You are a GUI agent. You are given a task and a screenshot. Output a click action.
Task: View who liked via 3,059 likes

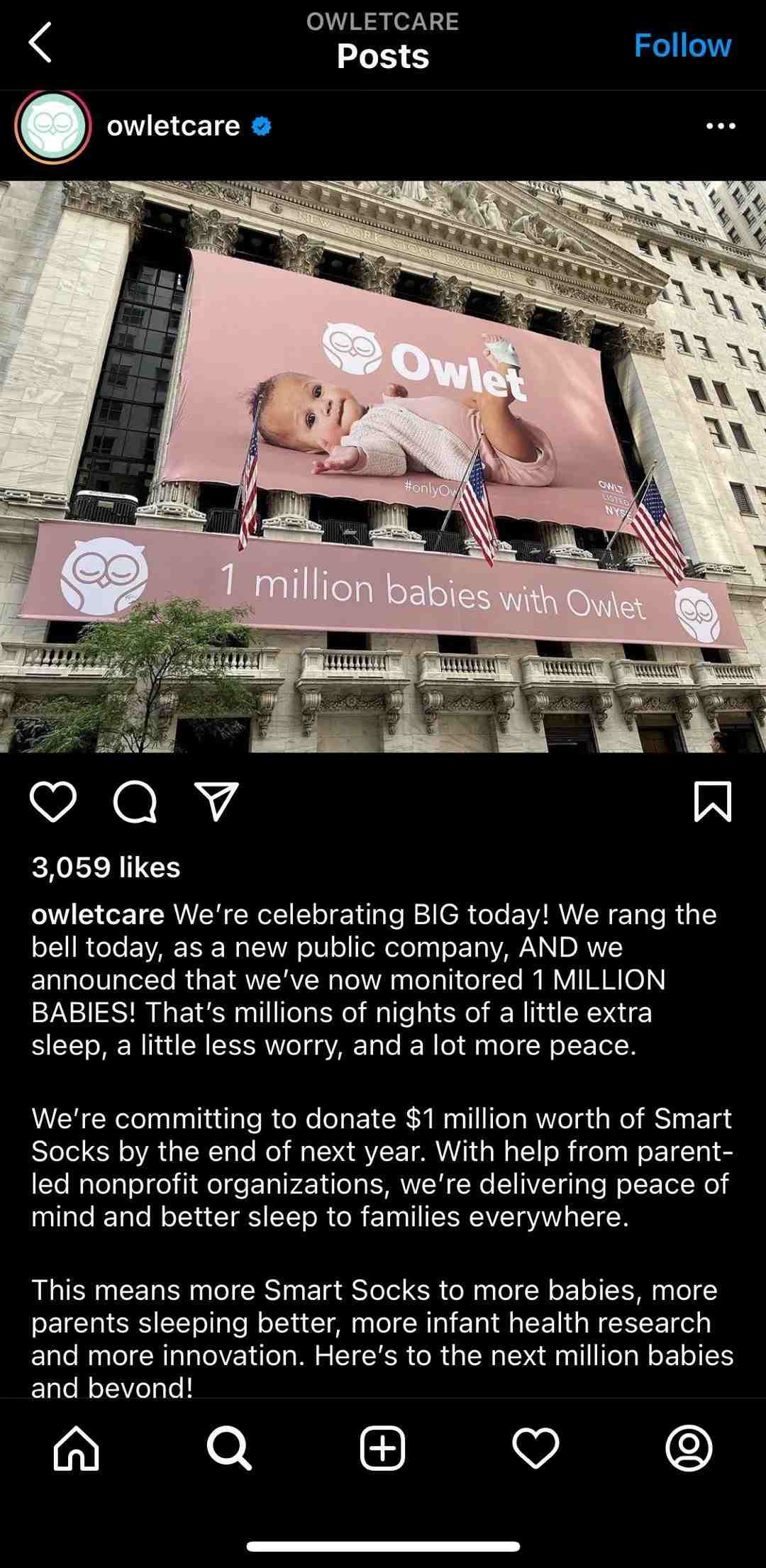[106, 867]
